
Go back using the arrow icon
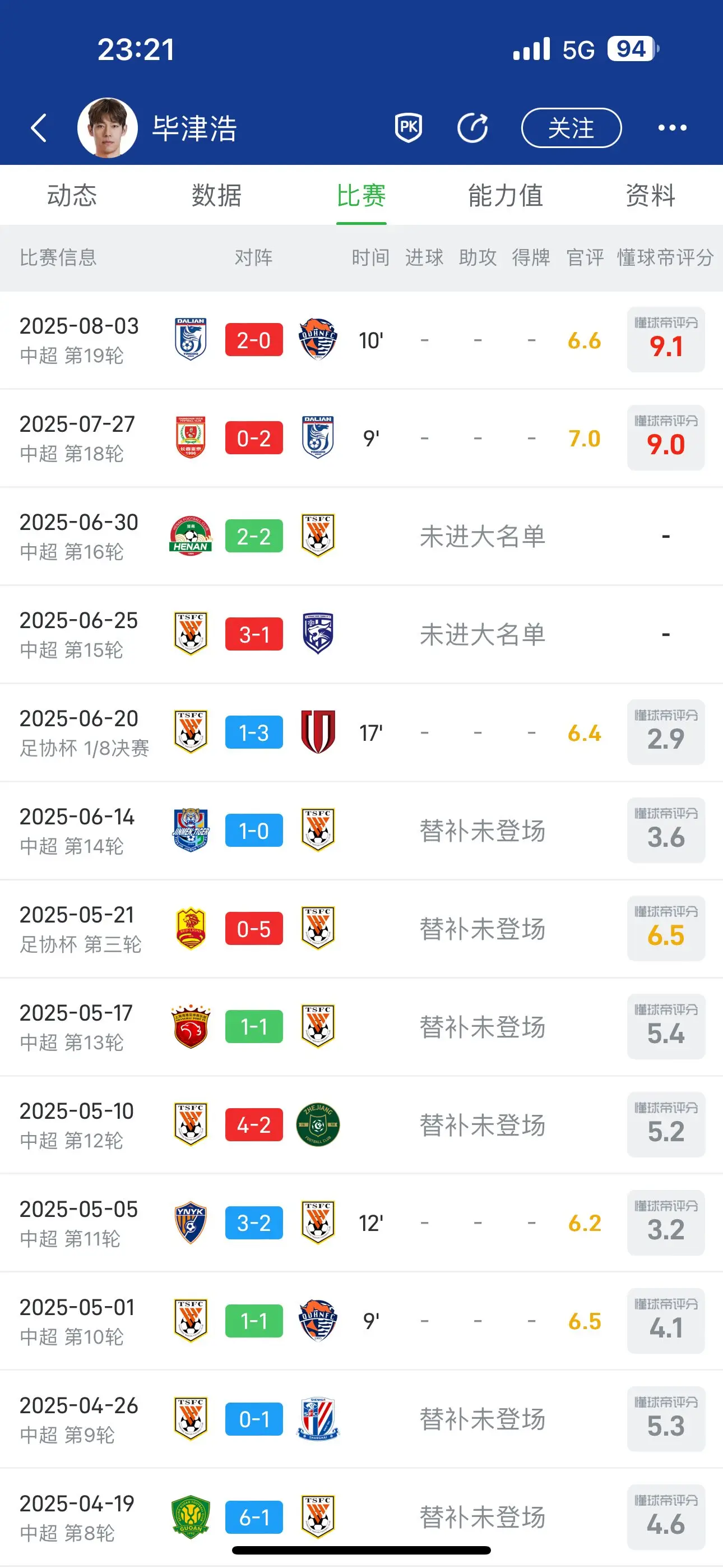click(39, 128)
